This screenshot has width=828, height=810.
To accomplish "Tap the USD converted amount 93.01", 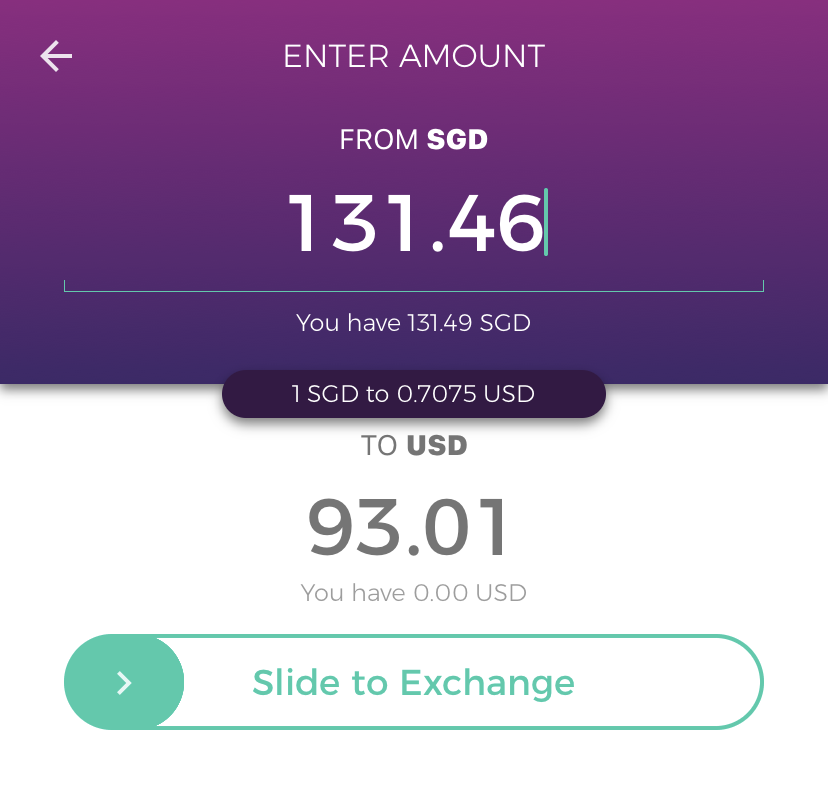I will pyautogui.click(x=408, y=528).
